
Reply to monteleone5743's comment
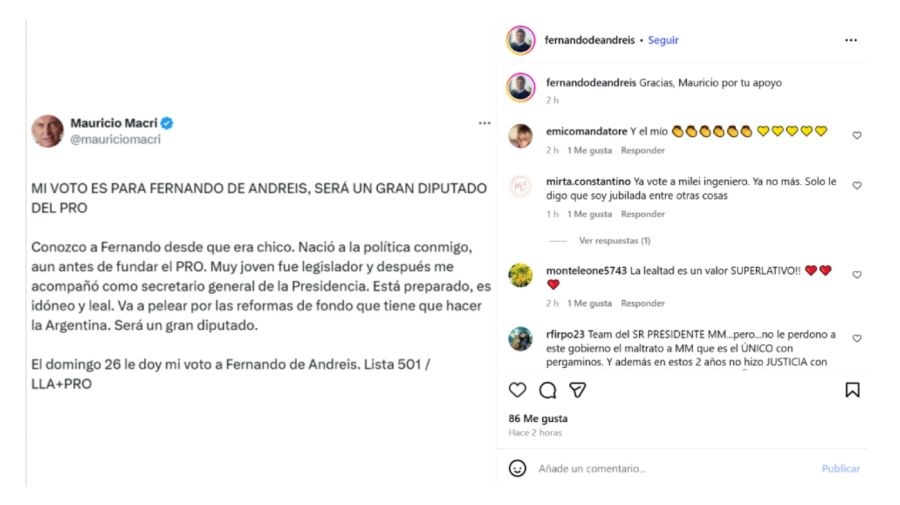click(x=642, y=303)
